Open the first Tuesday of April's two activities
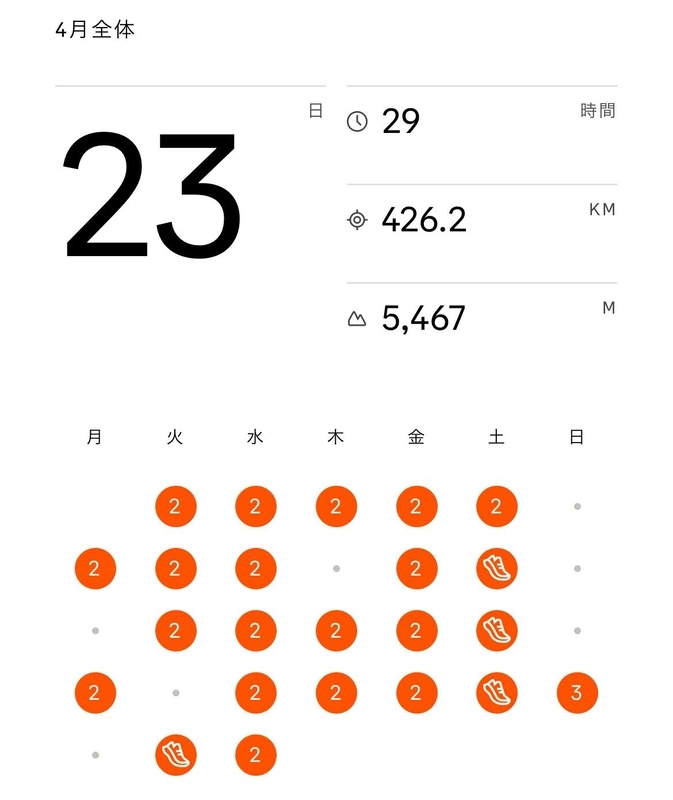673x800 pixels. click(x=175, y=507)
